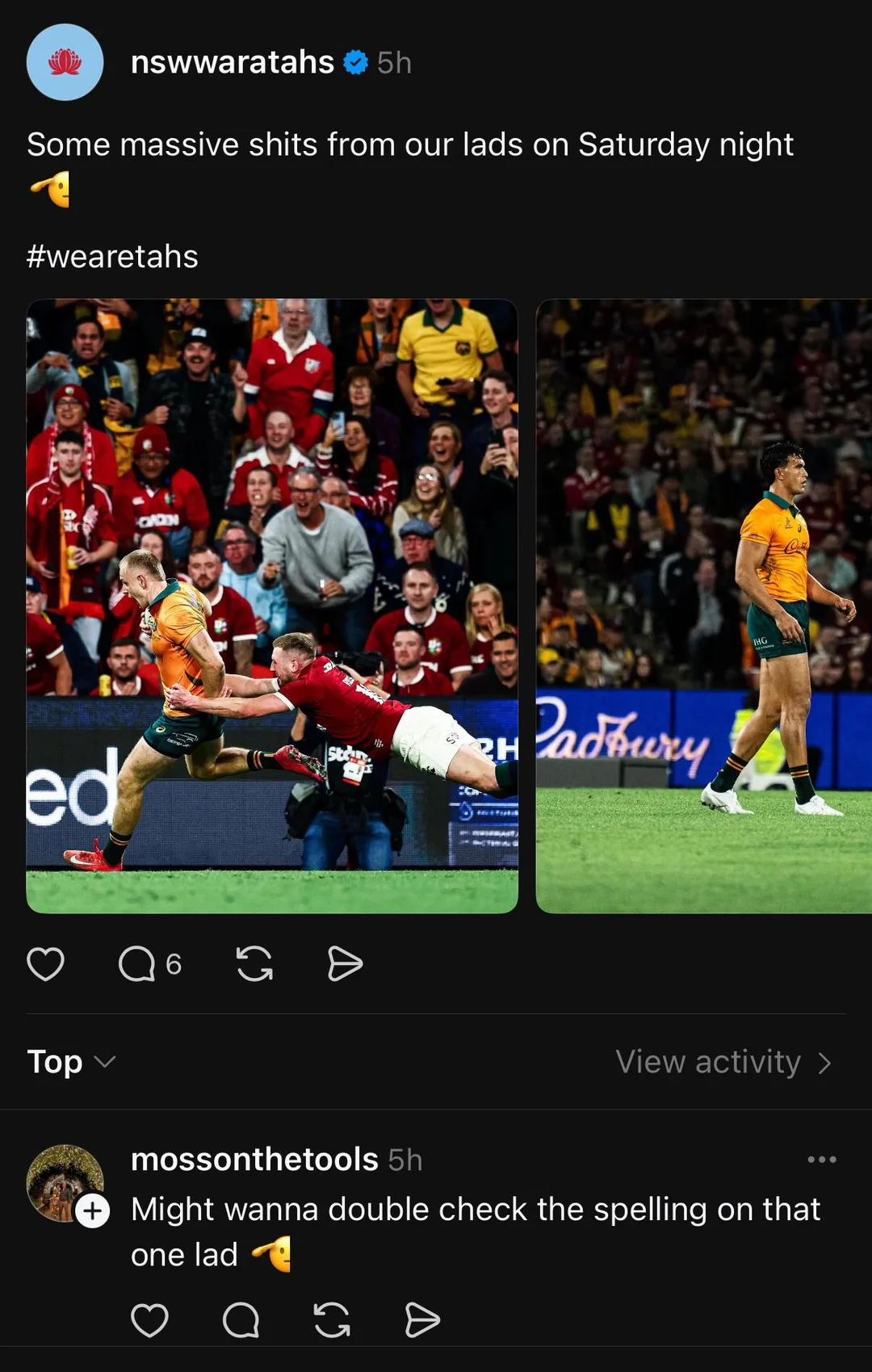Repost the mossonthetools reply
This screenshot has height=1372, width=872.
pyautogui.click(x=332, y=1320)
